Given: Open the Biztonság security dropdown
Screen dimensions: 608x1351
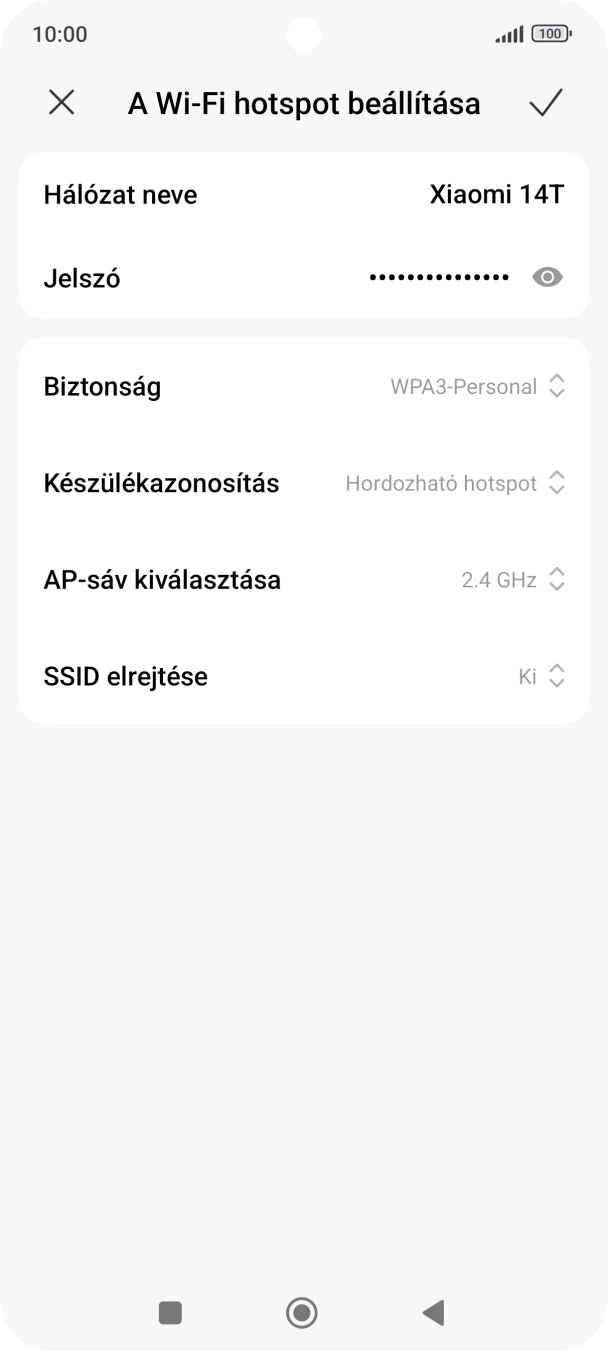Looking at the screenshot, I should pyautogui.click(x=477, y=387).
